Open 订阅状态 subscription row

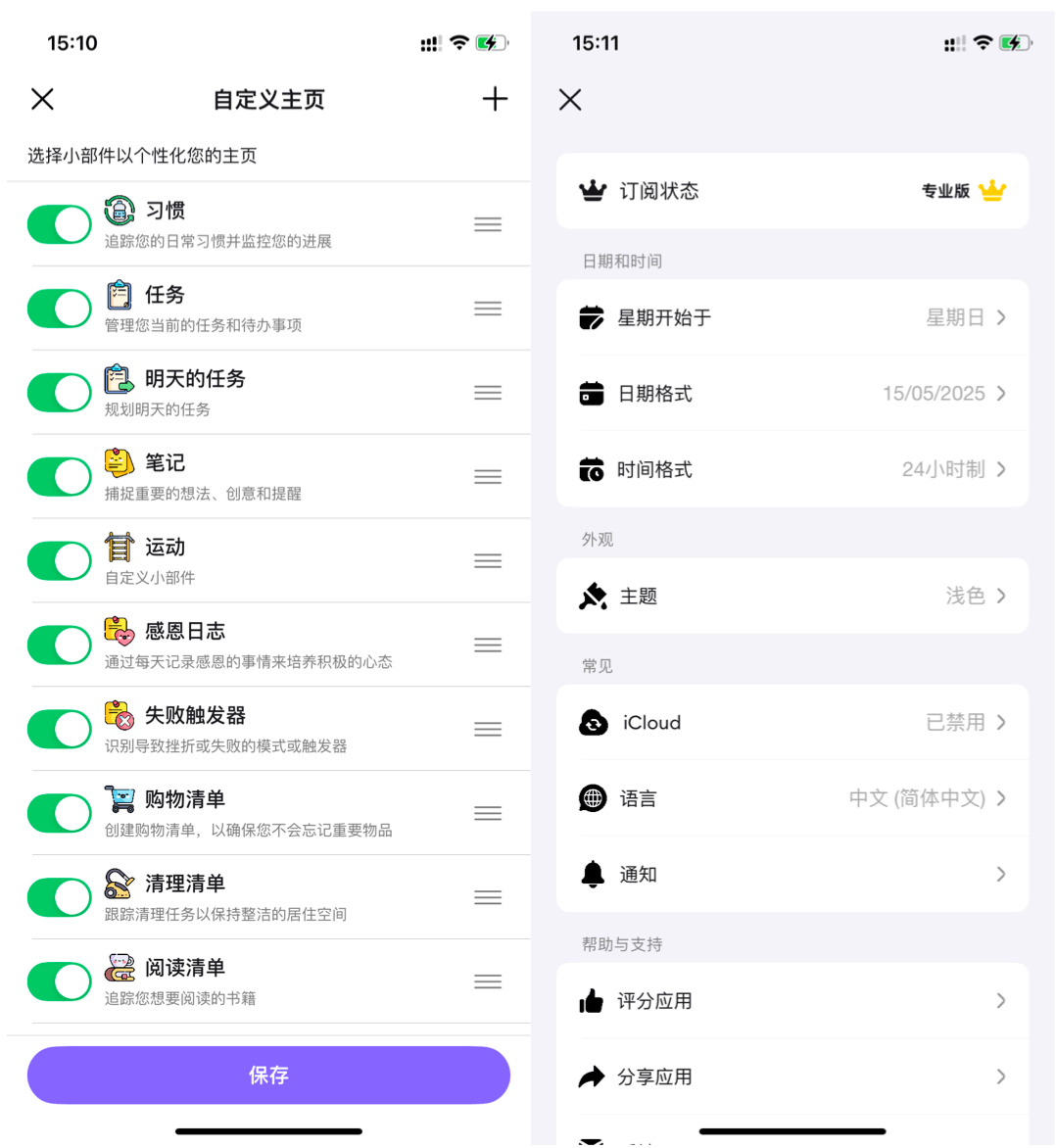point(792,191)
